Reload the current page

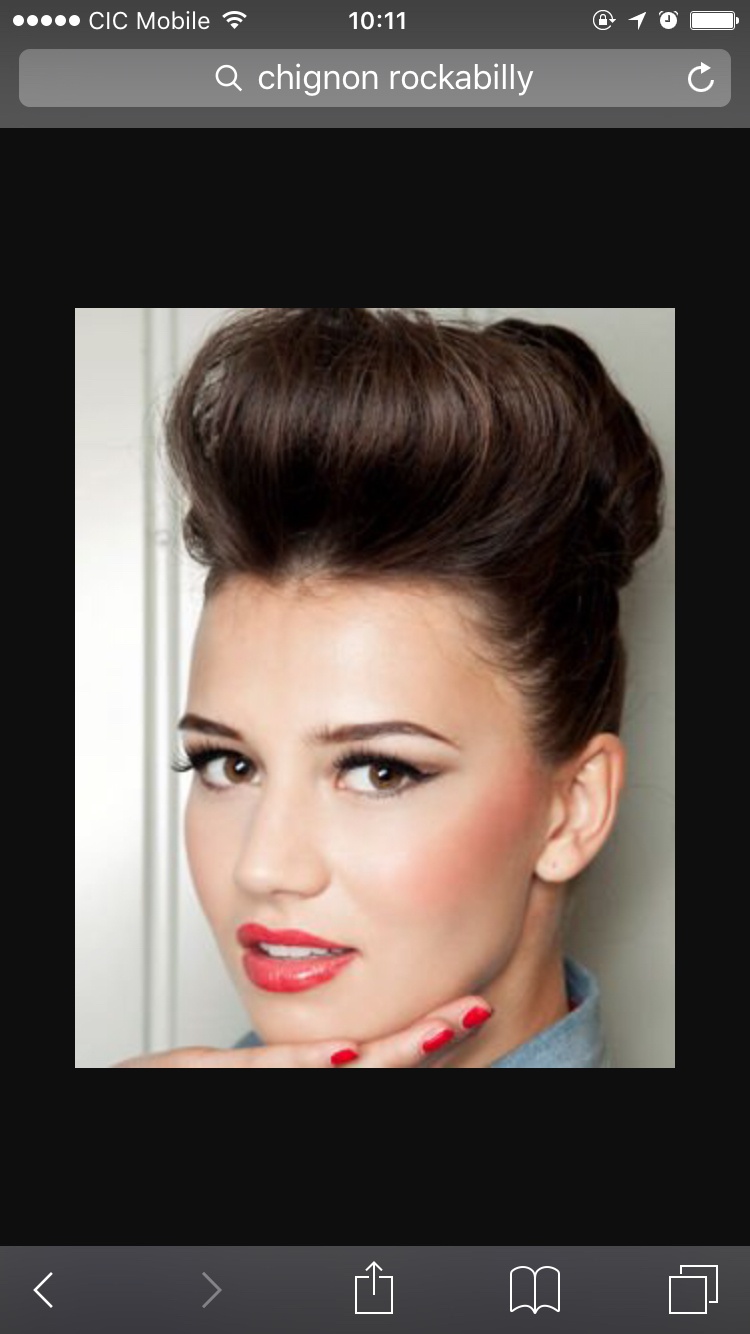tap(701, 78)
